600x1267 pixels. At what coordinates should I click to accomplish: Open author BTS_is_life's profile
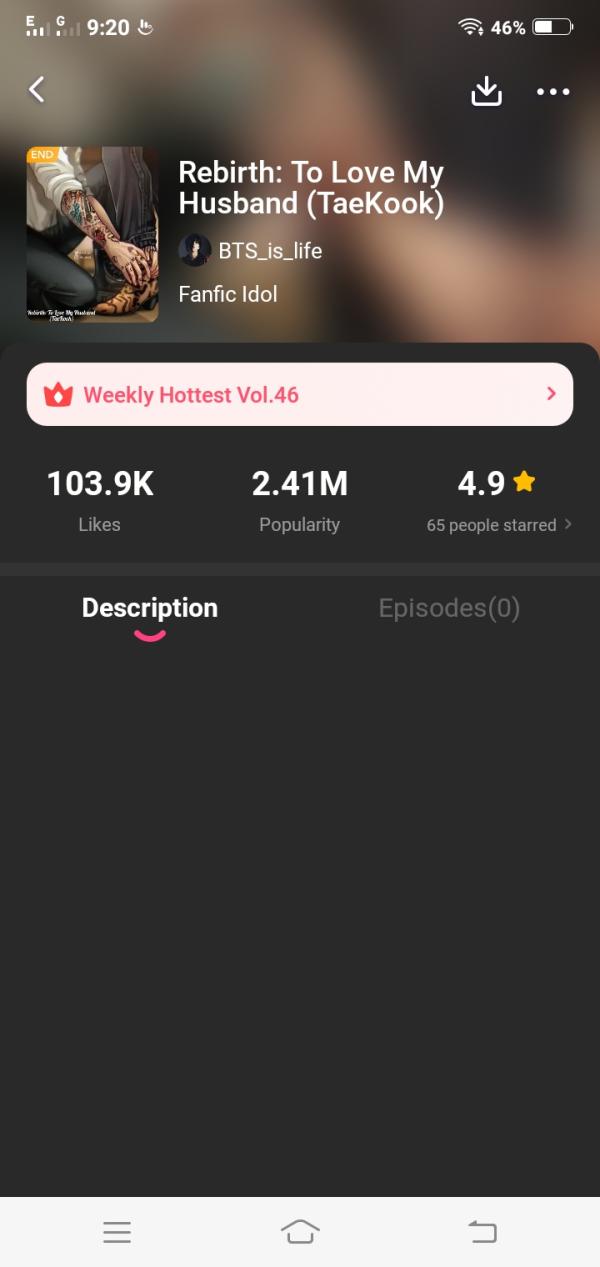click(x=251, y=250)
